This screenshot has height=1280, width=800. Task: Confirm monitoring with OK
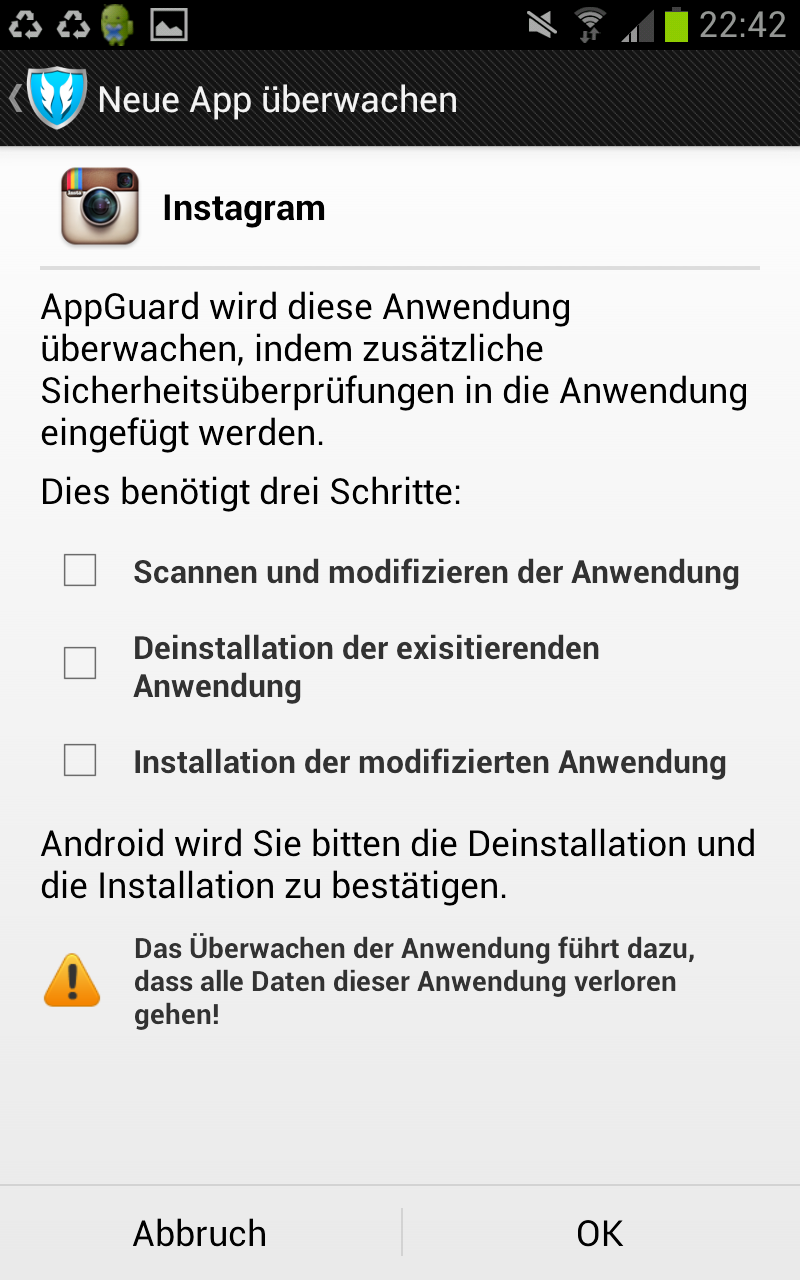pos(600,1233)
